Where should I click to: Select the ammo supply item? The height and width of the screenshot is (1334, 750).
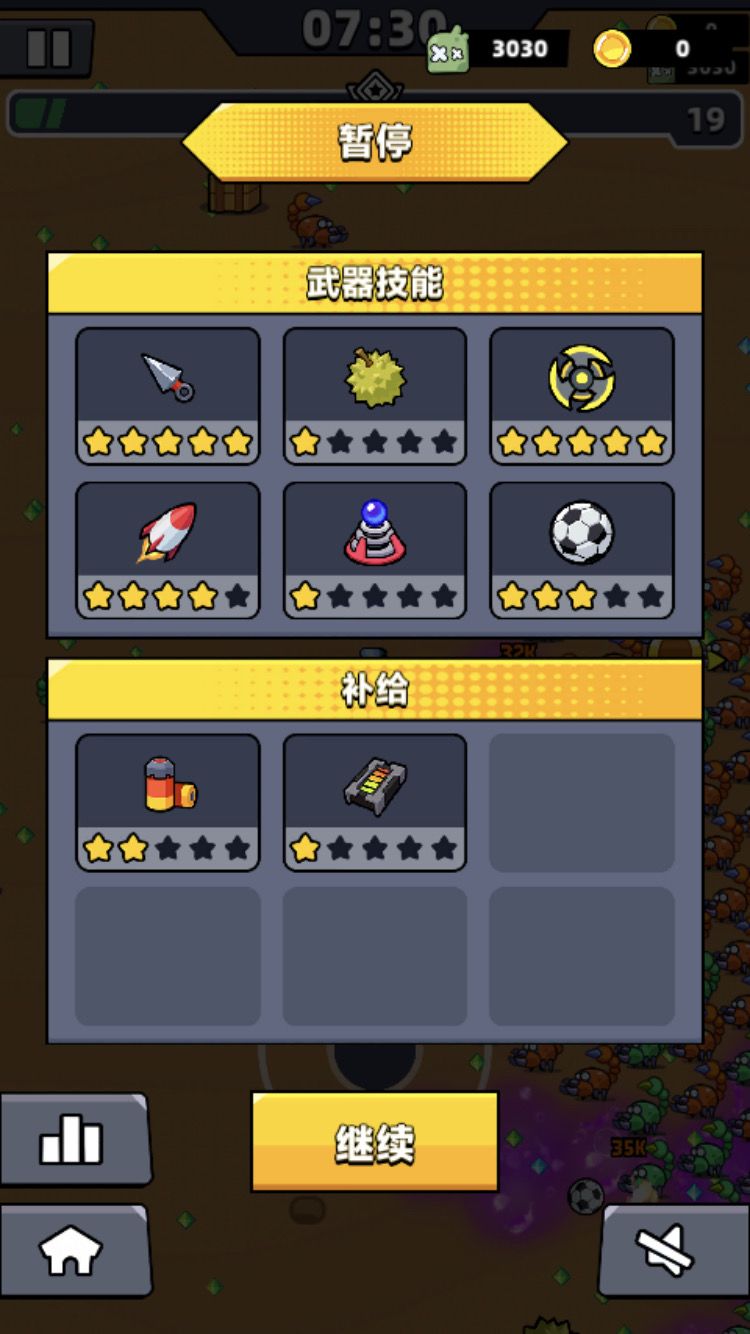pyautogui.click(x=167, y=790)
